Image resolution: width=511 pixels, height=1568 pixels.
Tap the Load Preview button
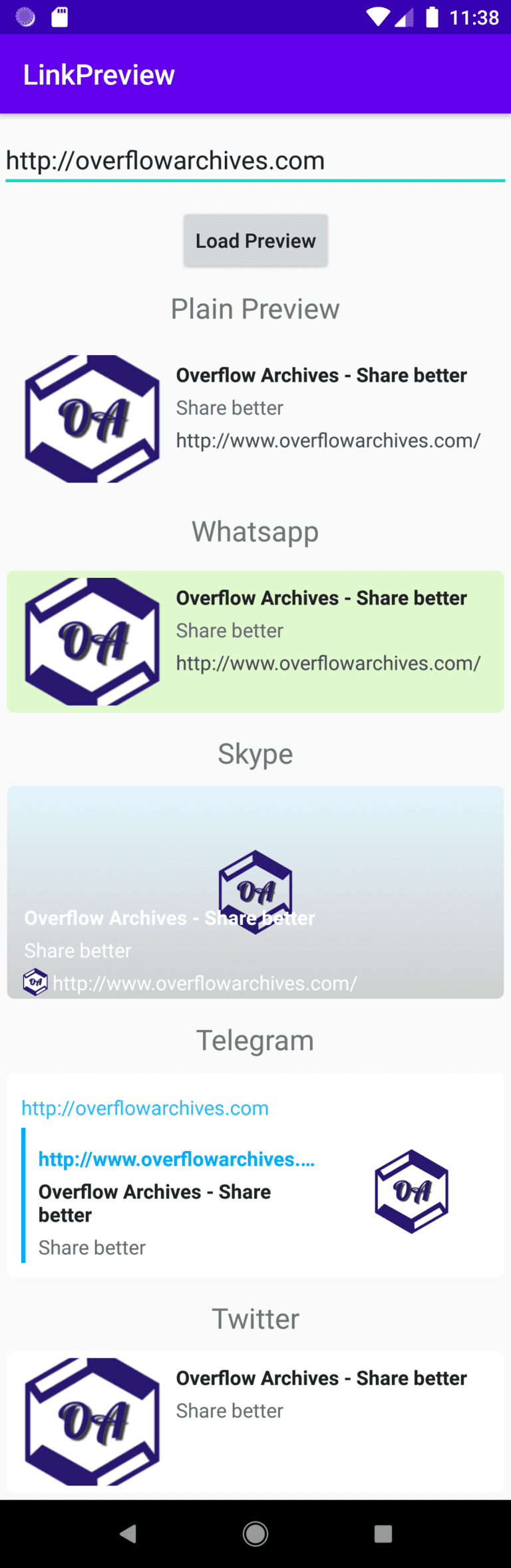pyautogui.click(x=255, y=241)
